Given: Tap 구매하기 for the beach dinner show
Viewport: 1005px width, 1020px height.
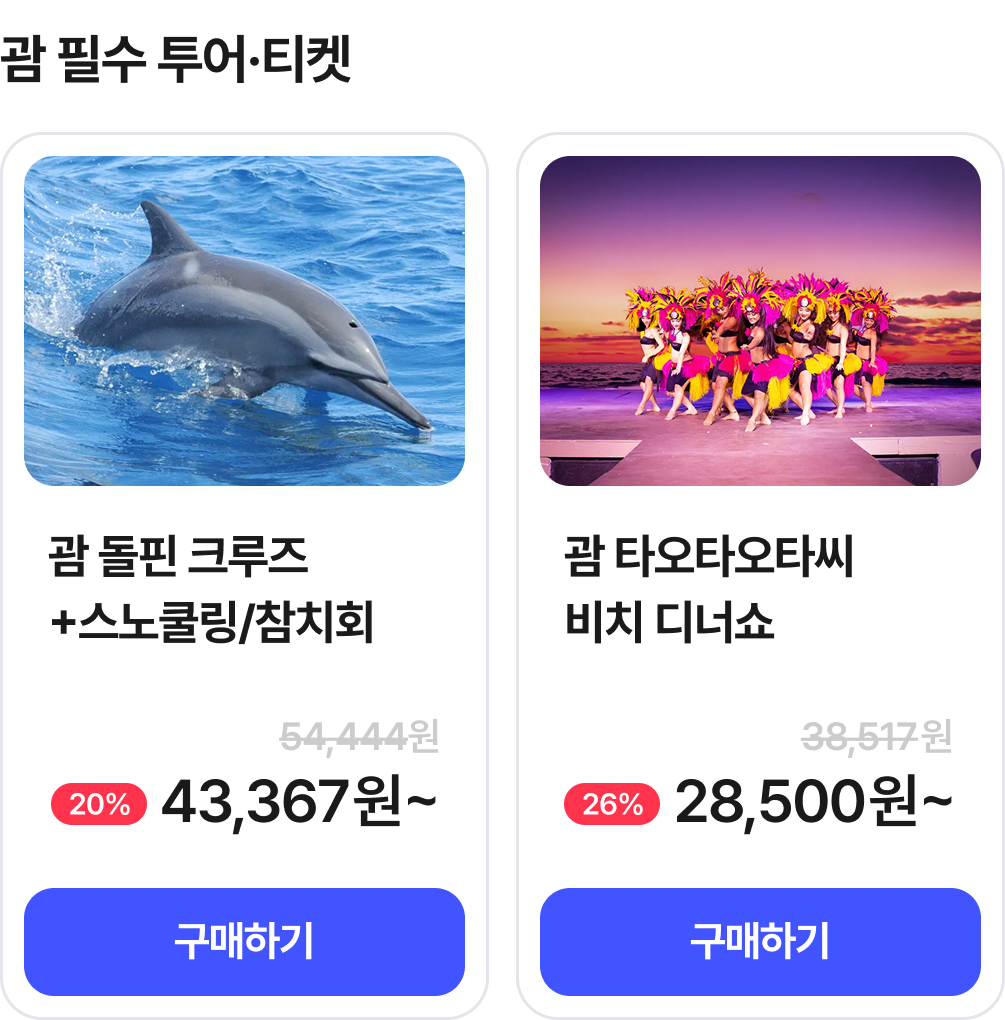Looking at the screenshot, I should click(760, 941).
